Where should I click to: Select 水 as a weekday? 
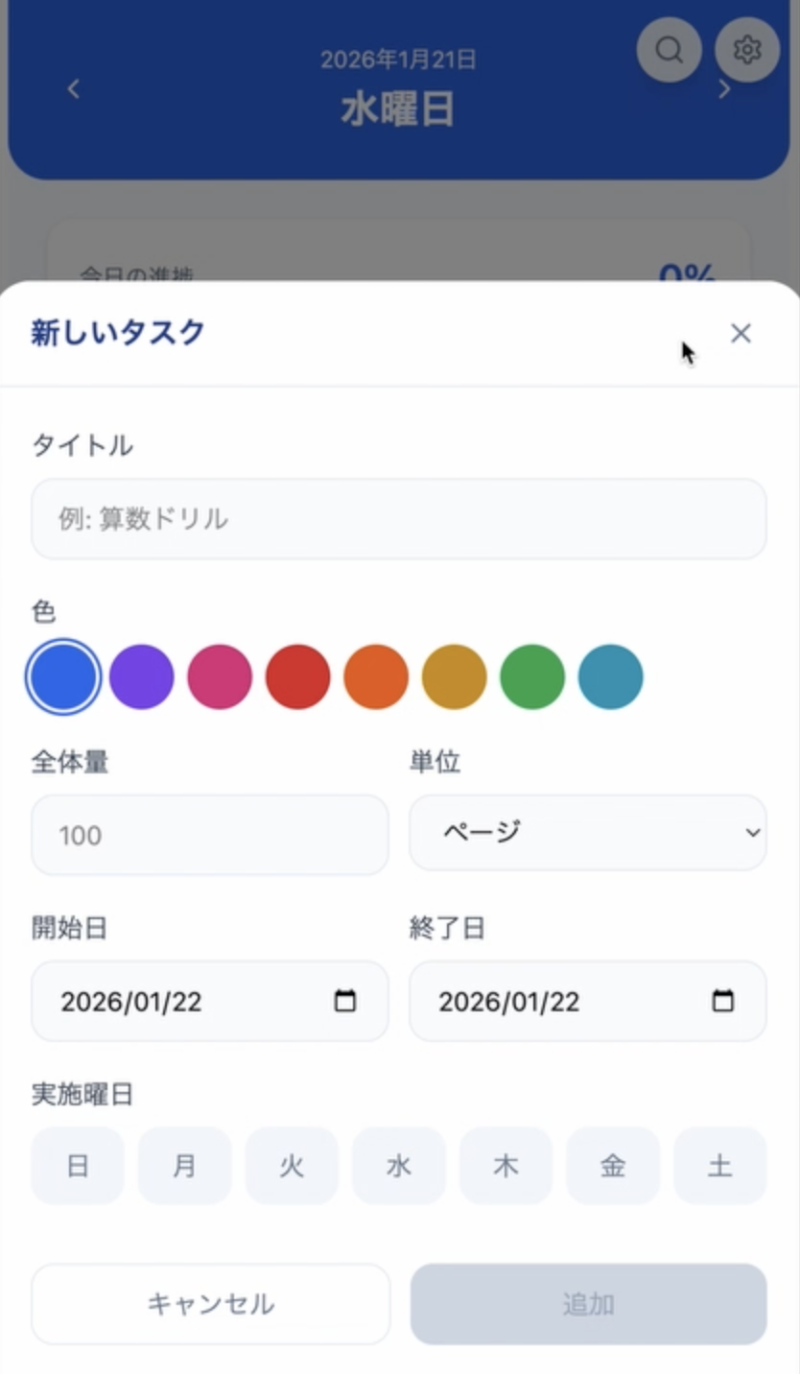click(x=398, y=1165)
